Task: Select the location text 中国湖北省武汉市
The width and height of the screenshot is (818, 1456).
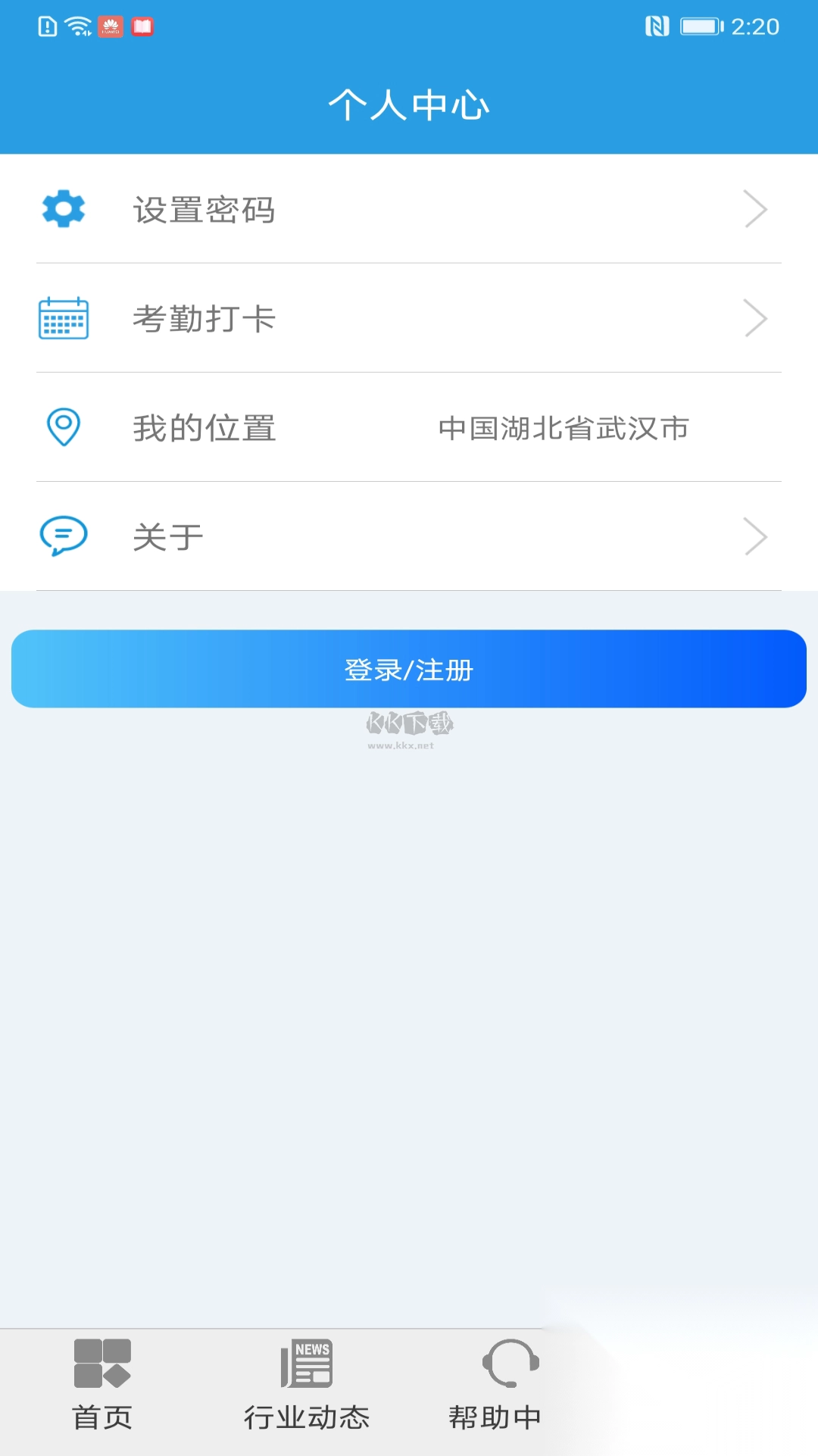Action: [x=562, y=428]
